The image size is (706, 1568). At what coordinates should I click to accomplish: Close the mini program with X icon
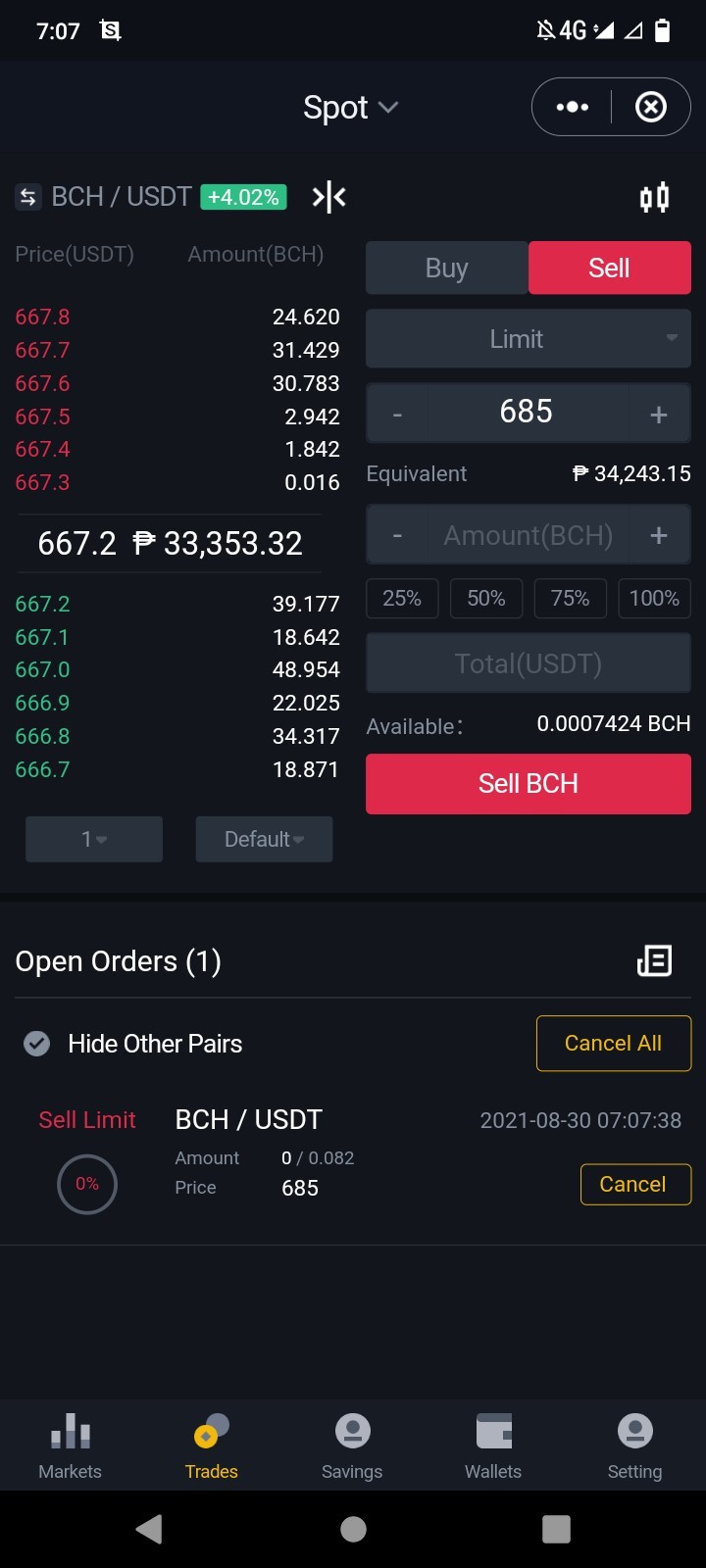pyautogui.click(x=651, y=107)
